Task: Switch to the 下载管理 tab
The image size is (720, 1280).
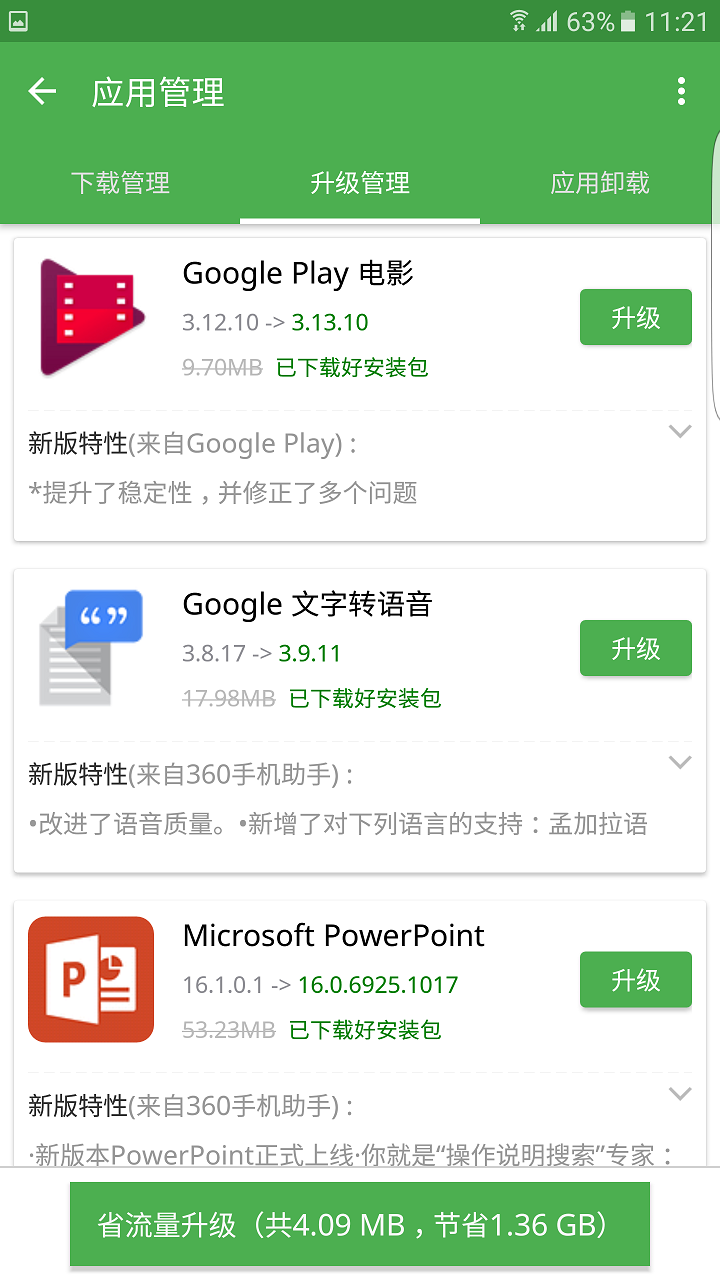Action: tap(120, 184)
